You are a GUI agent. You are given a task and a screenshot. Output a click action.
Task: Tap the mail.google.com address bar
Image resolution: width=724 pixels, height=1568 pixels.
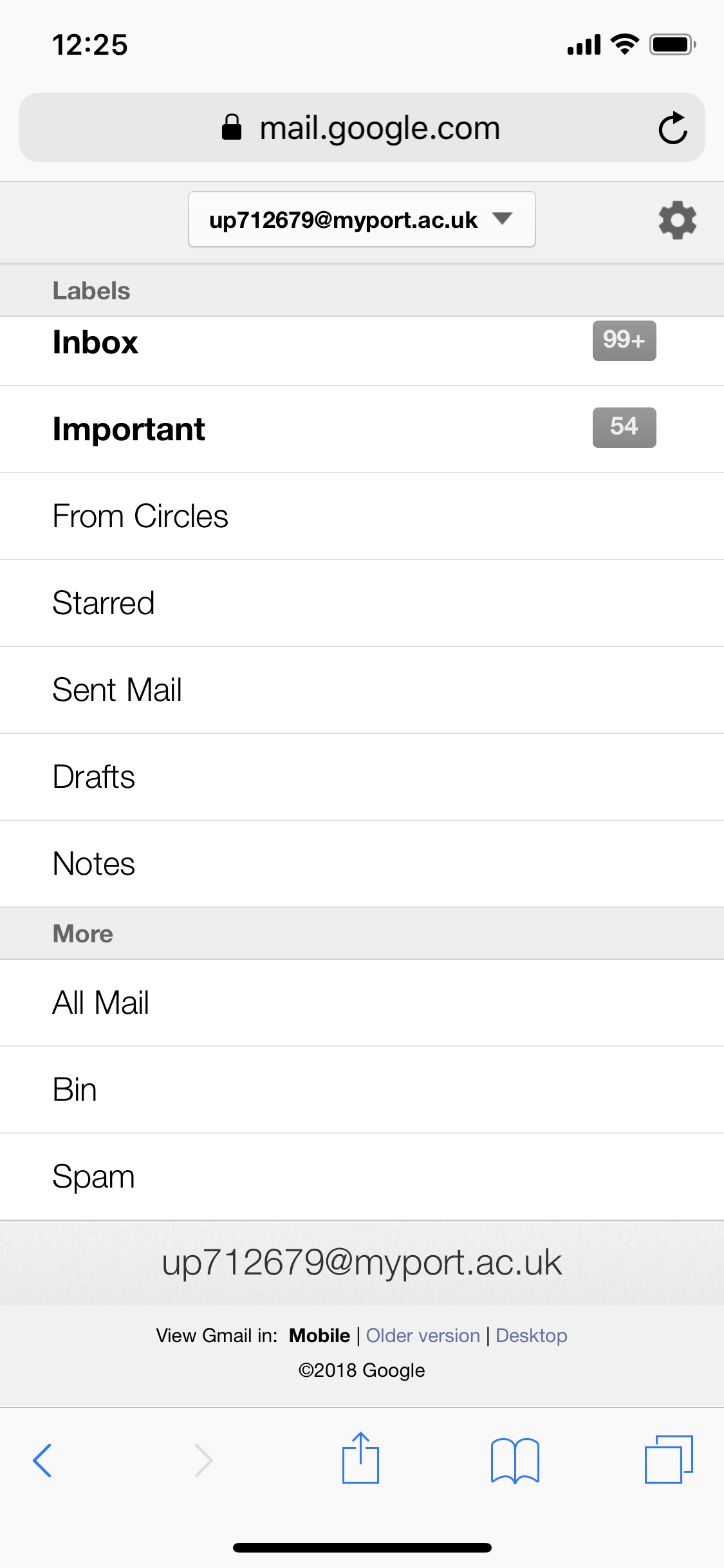point(360,128)
